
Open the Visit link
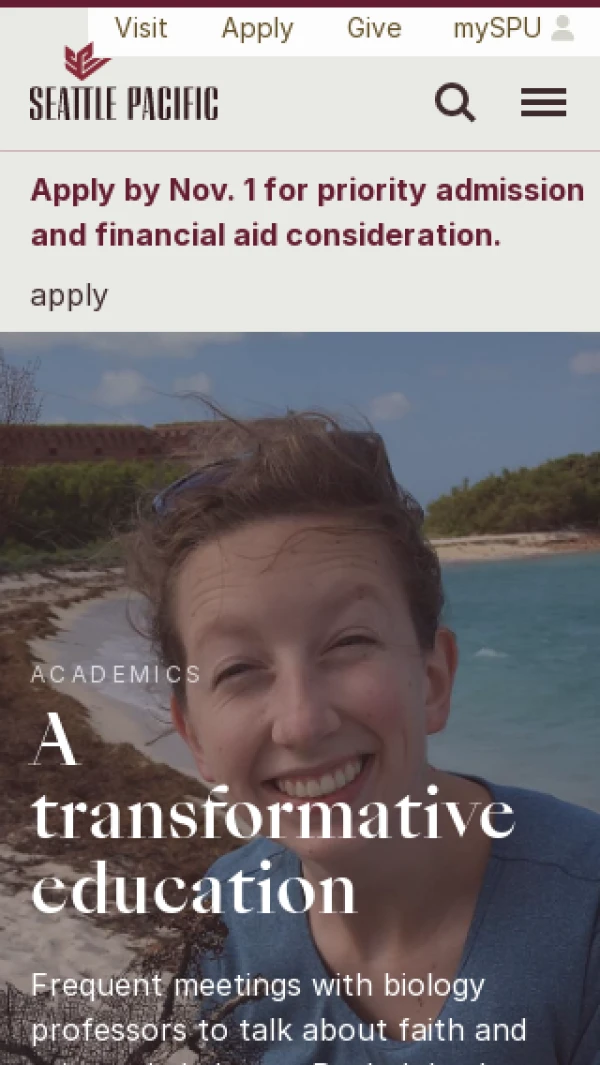(x=141, y=29)
